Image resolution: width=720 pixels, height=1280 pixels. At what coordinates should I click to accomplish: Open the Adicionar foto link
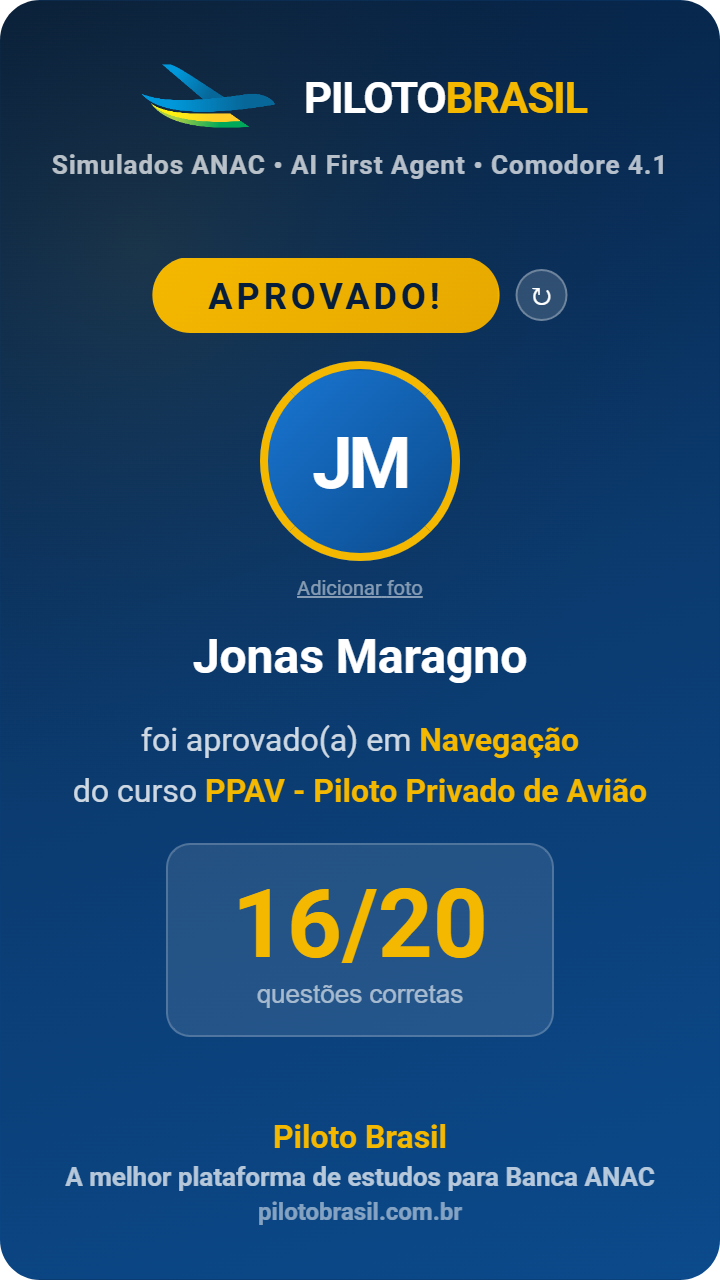tap(360, 588)
